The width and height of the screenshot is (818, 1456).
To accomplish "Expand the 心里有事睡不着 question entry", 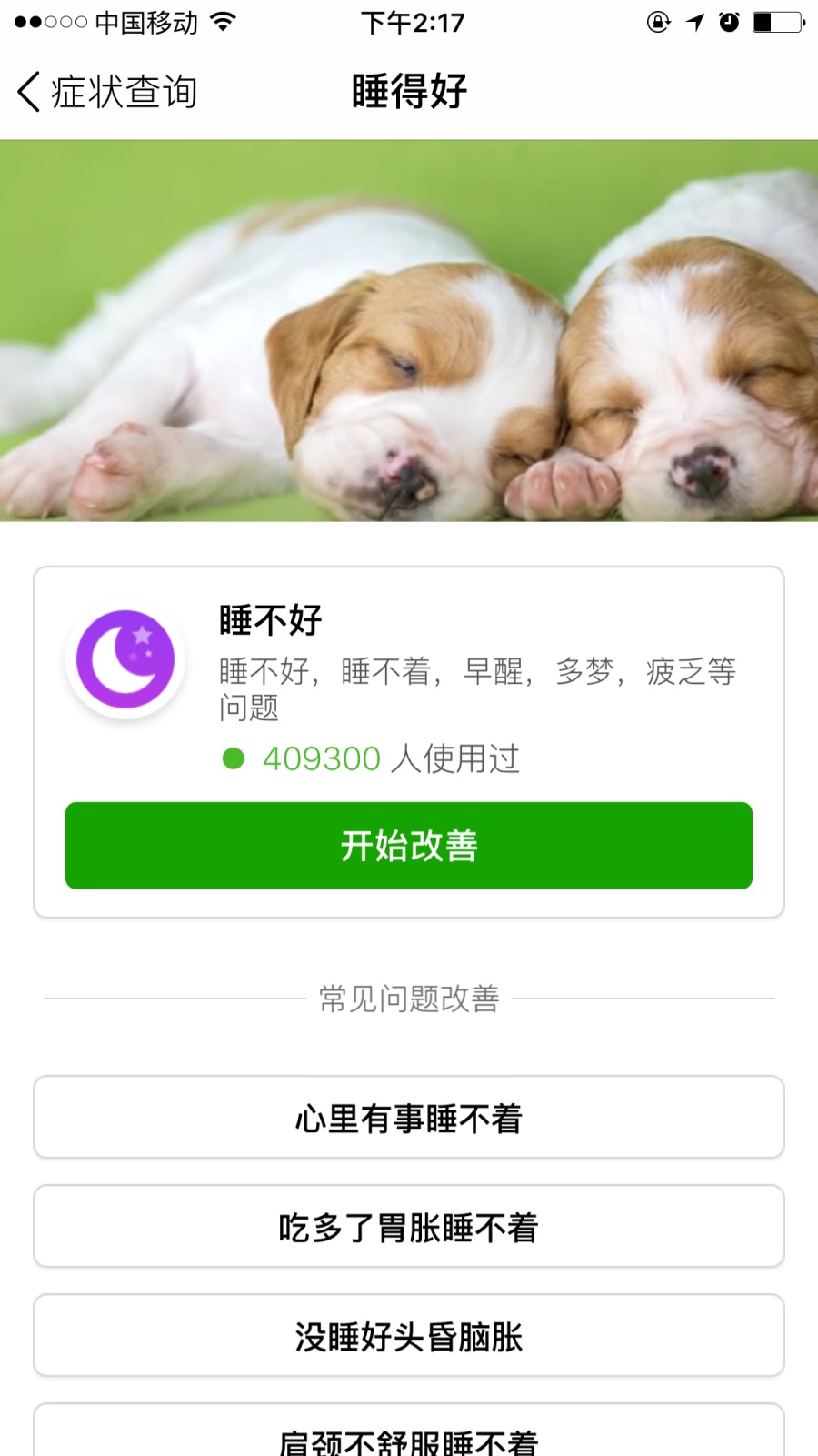I will 408,1118.
